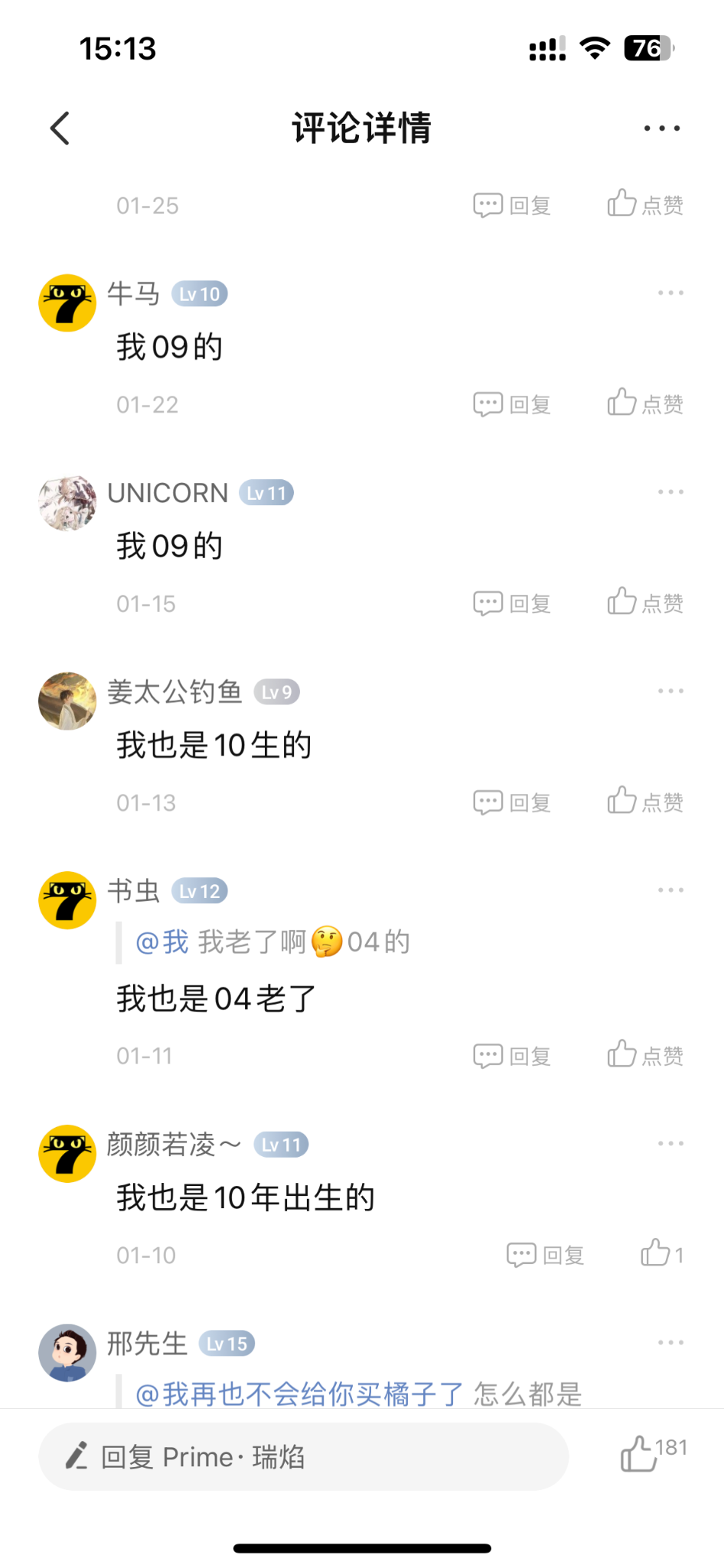Open more options for UNICORN's comment
The image size is (724, 1568).
coord(670,492)
